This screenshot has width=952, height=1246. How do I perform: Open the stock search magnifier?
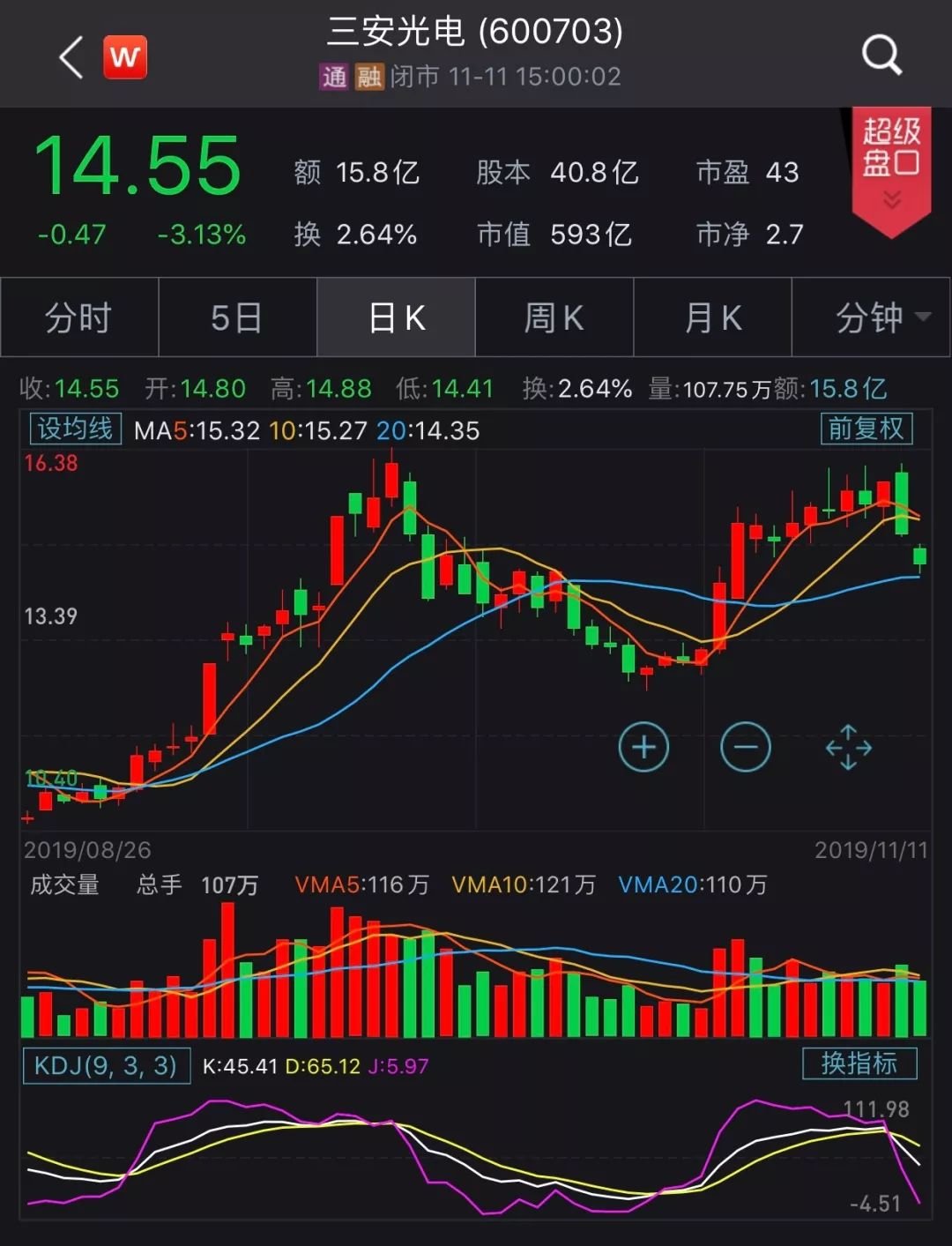tap(881, 56)
